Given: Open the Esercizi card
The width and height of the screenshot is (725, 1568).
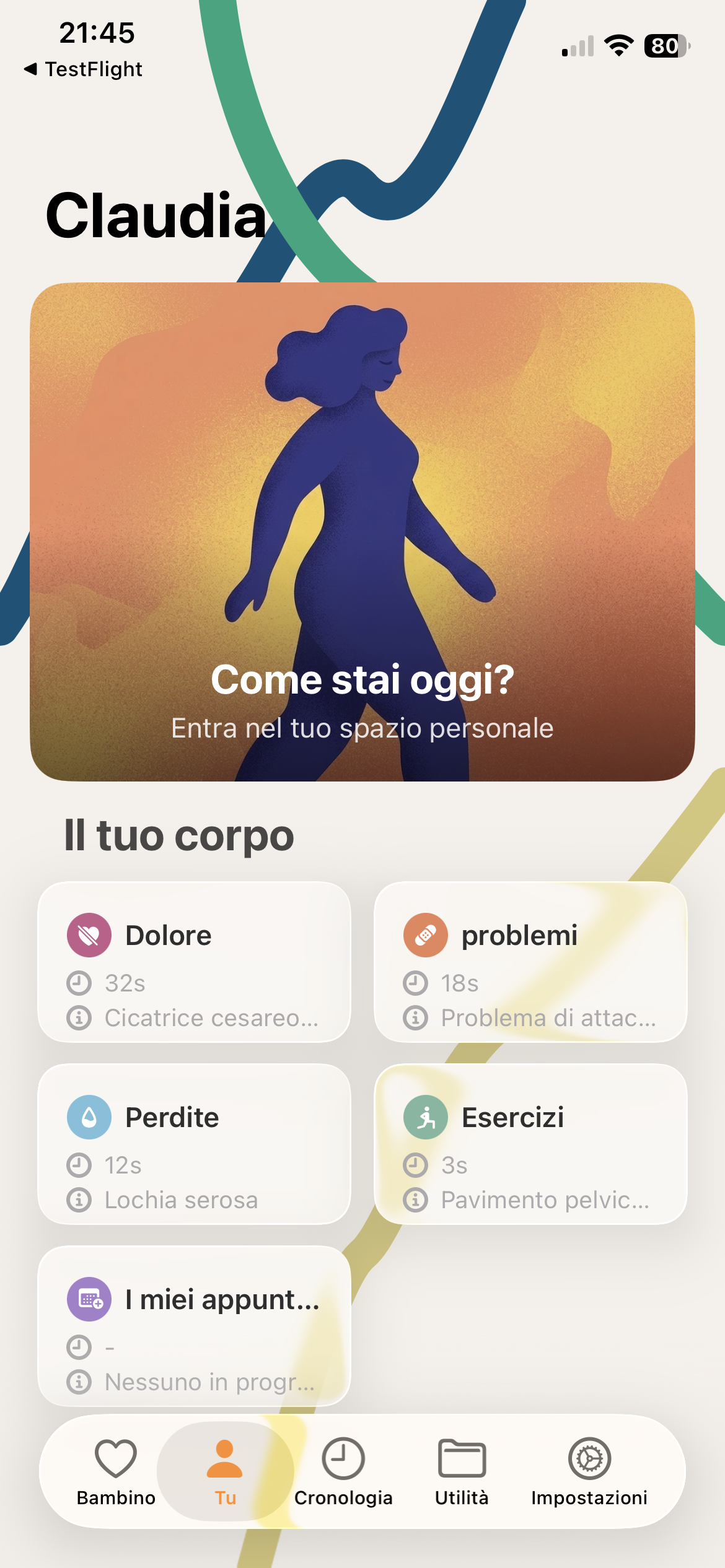Looking at the screenshot, I should click(x=530, y=1144).
